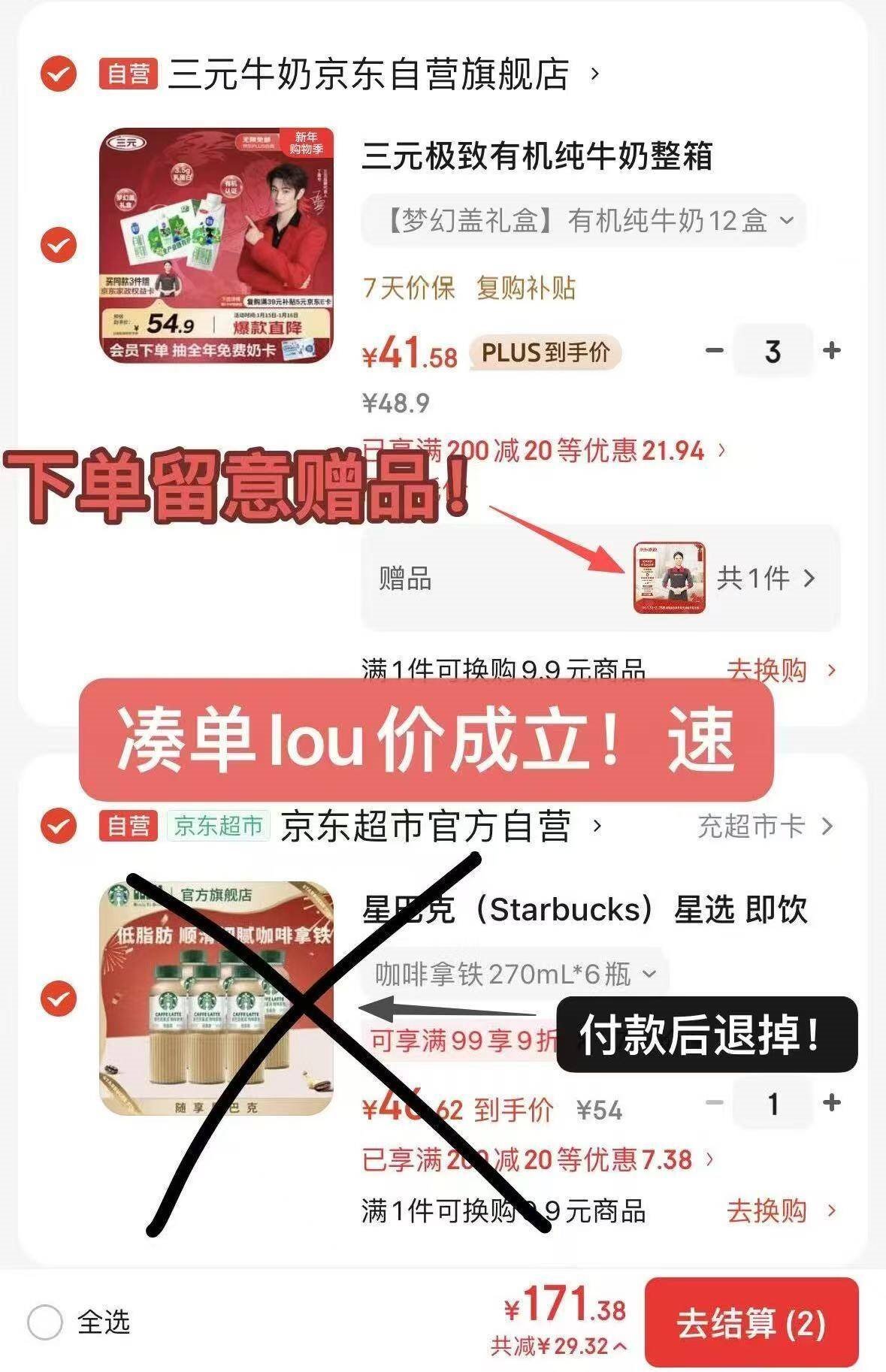Tap 去换购 under the milk item

[x=782, y=669]
